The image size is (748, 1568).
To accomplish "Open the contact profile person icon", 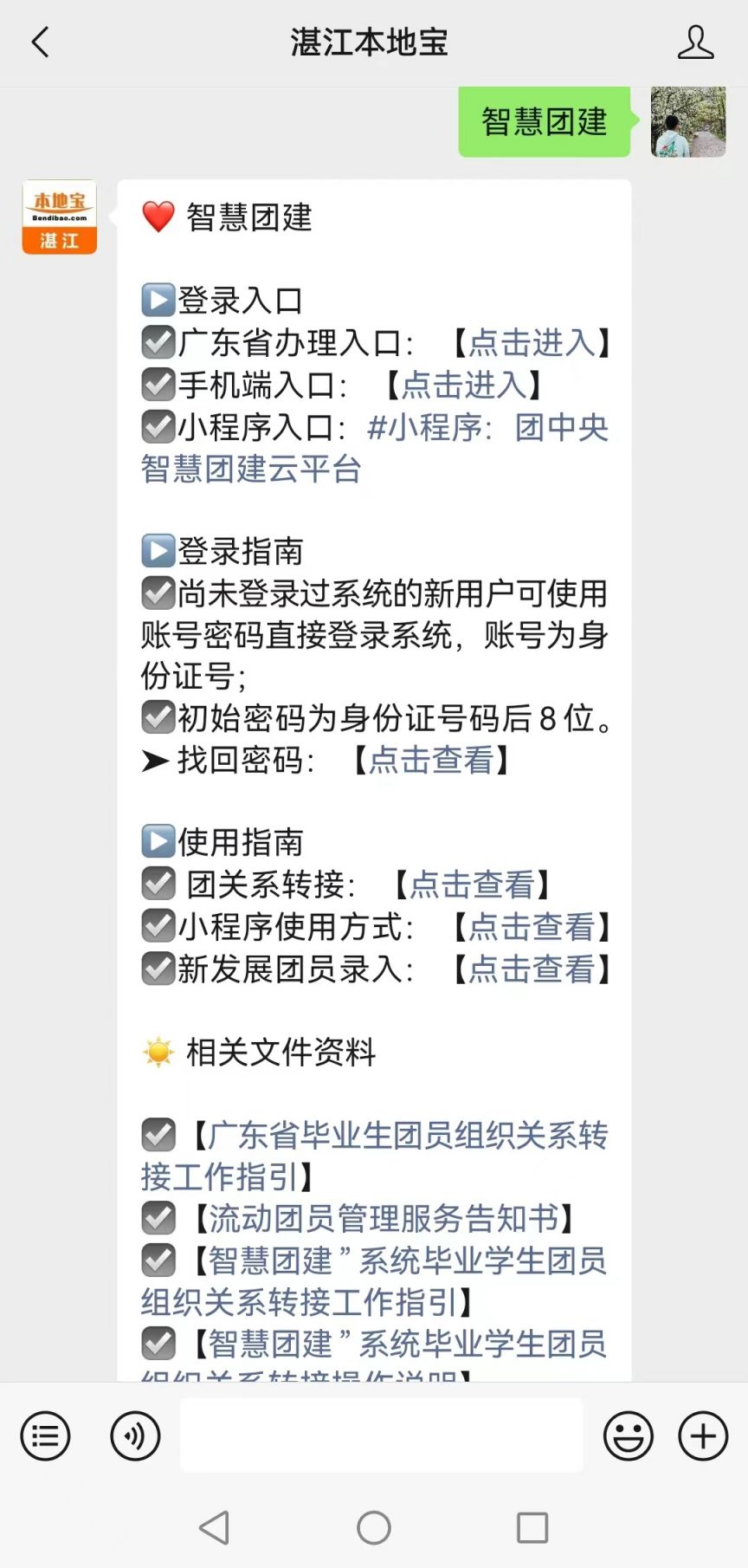I will click(x=696, y=41).
